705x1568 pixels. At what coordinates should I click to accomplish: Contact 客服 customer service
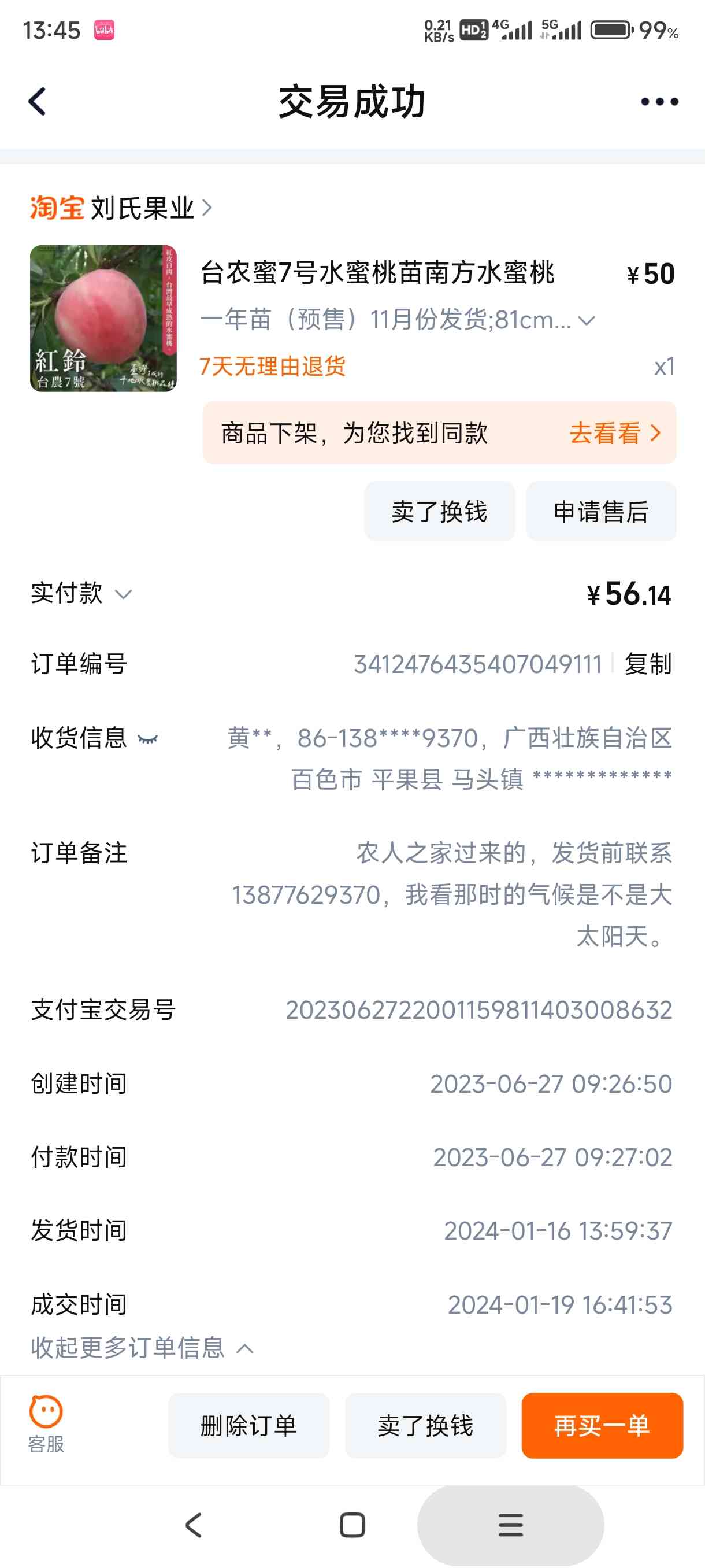[46, 1425]
